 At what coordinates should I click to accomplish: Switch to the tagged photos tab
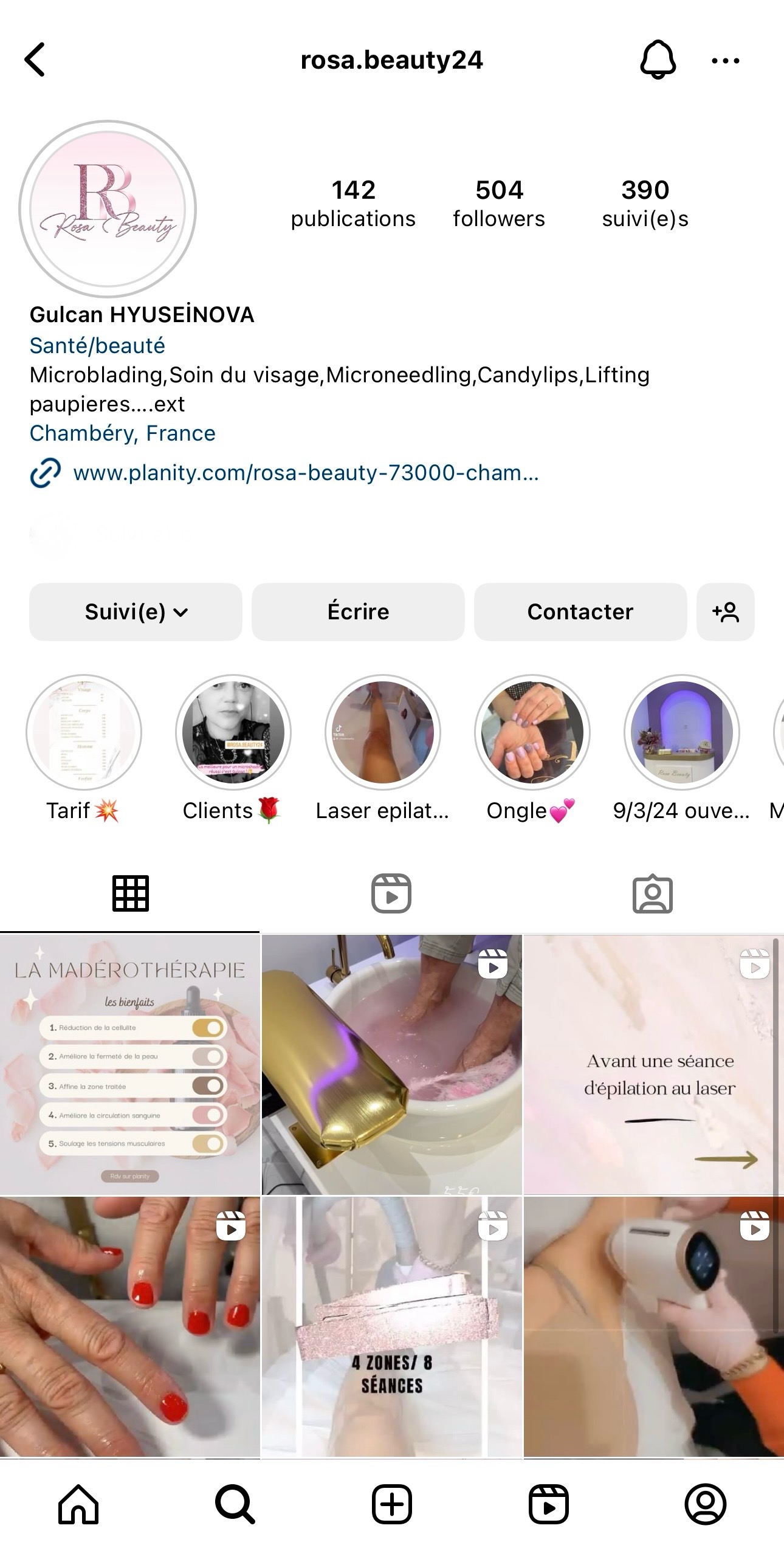click(x=653, y=893)
